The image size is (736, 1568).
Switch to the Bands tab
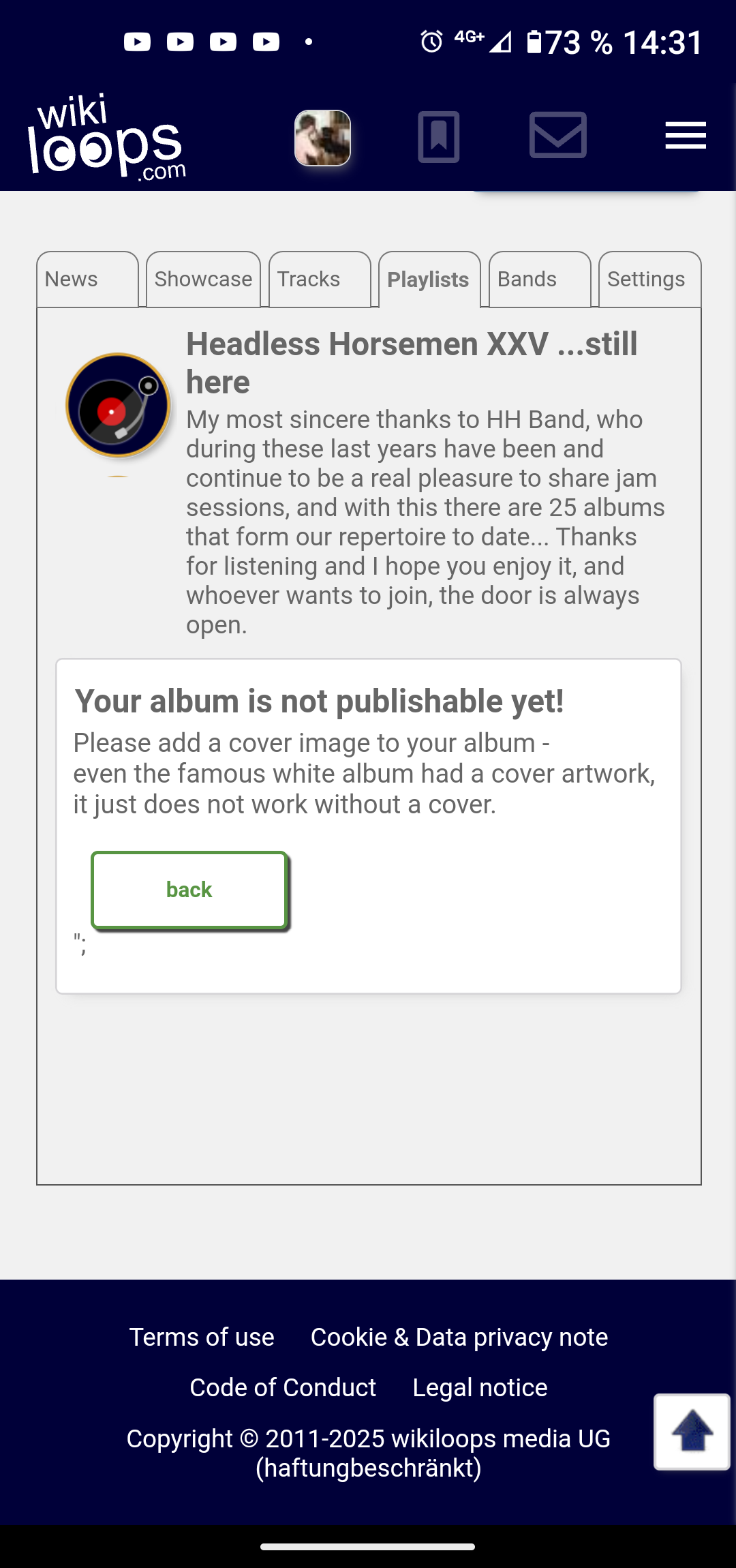point(540,280)
